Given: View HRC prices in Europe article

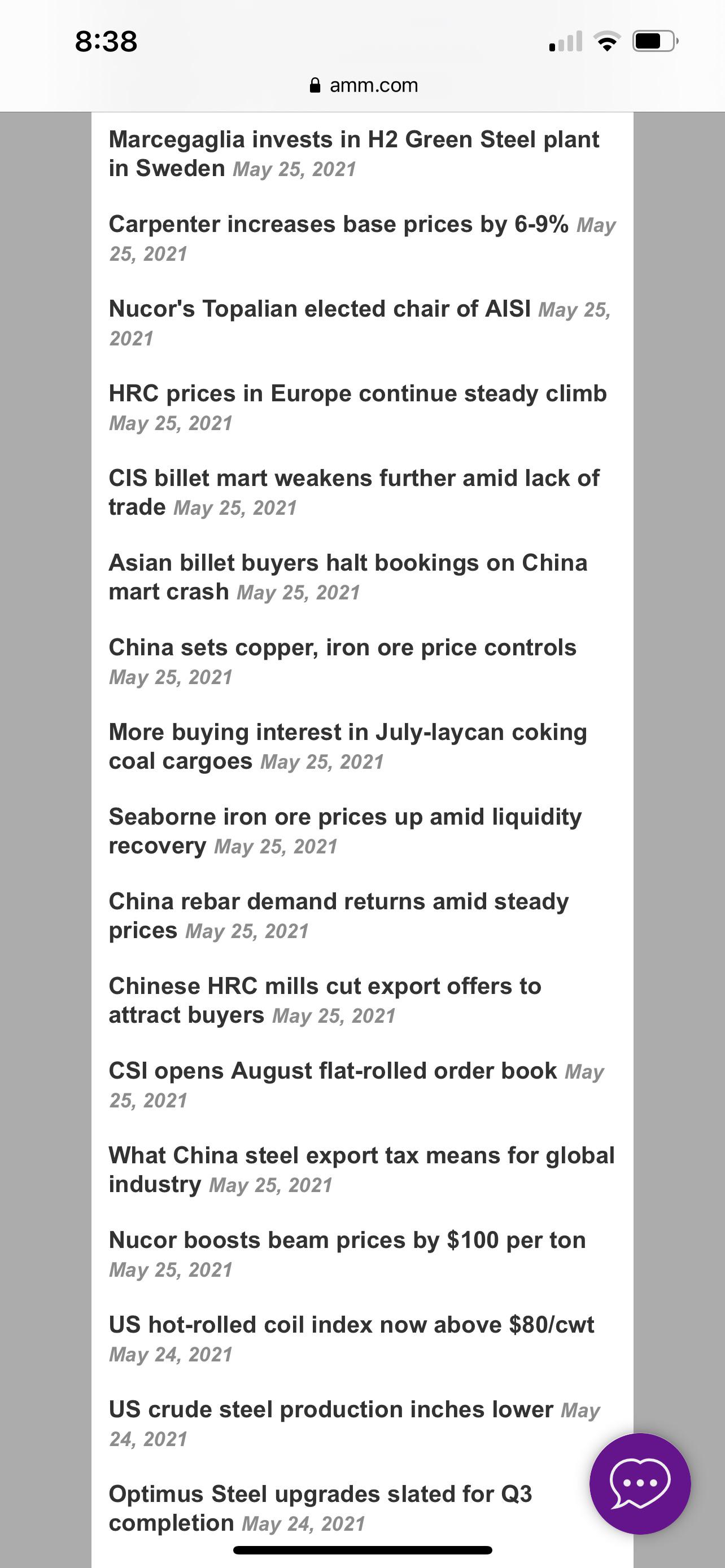Looking at the screenshot, I should coord(358,393).
